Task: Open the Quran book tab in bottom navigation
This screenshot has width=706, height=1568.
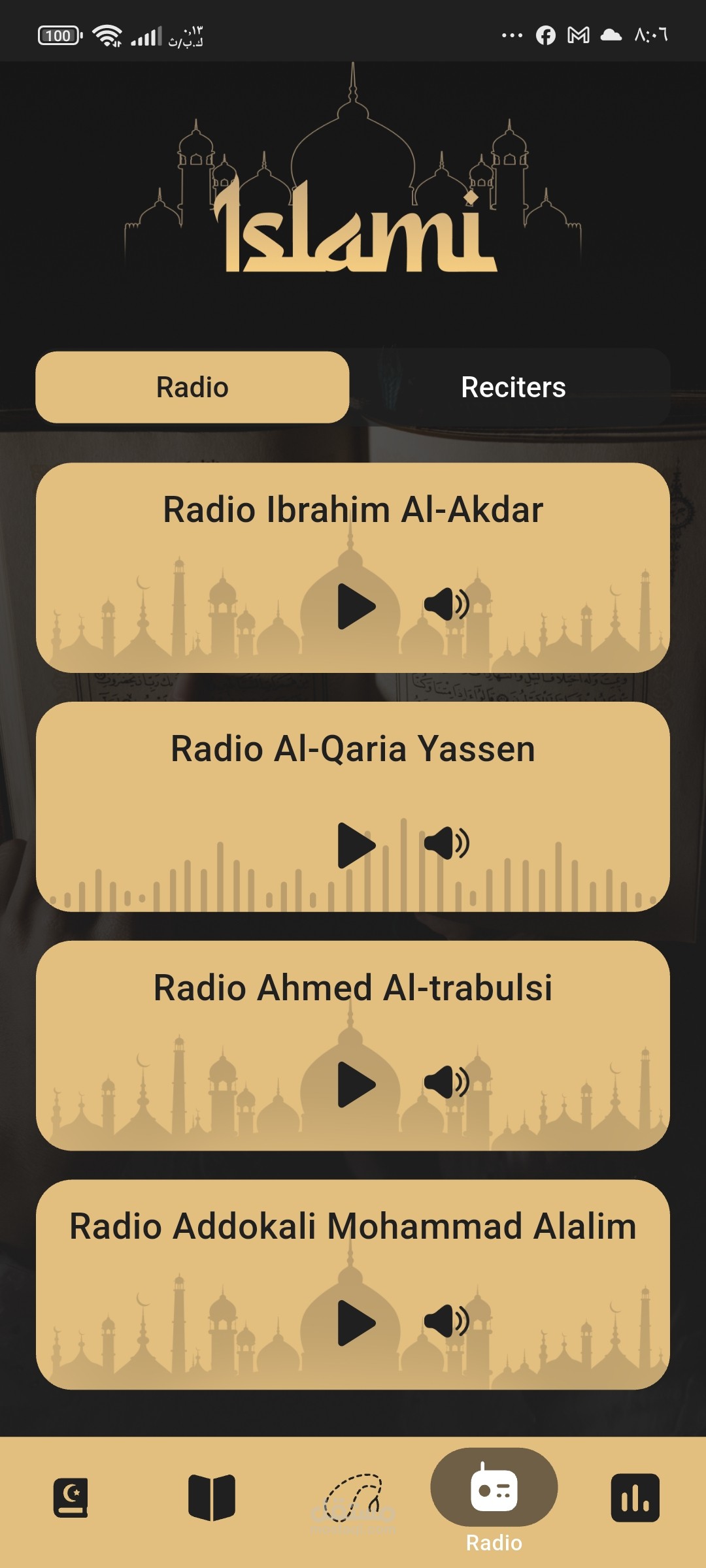Action: pos(71,1497)
